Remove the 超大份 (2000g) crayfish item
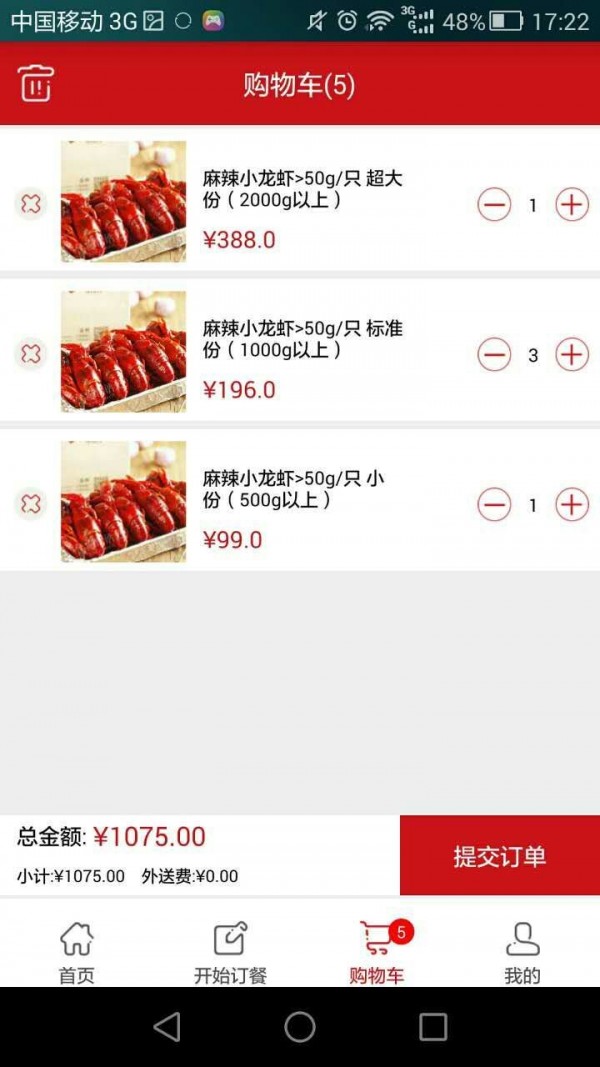Viewport: 600px width, 1067px height. (31, 204)
